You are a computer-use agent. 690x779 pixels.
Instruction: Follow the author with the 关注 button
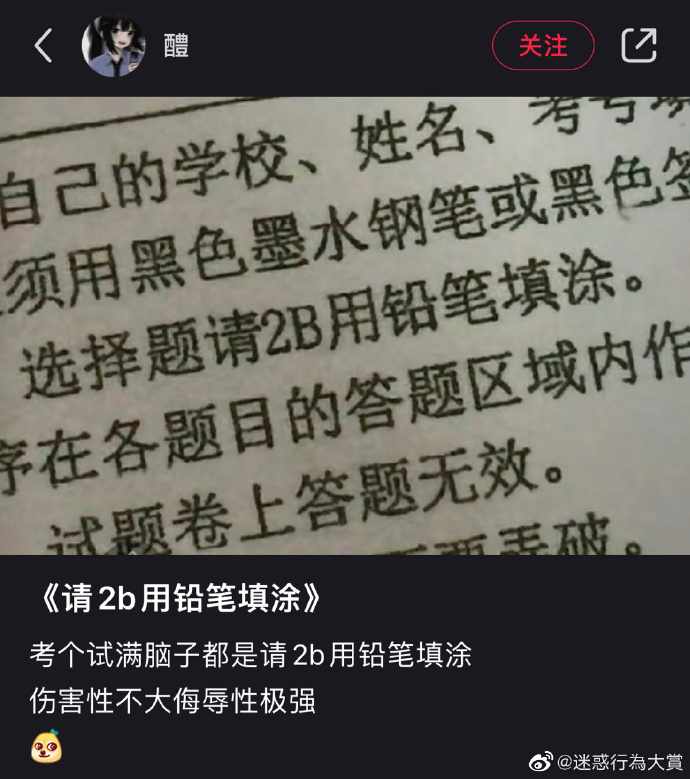tap(543, 46)
